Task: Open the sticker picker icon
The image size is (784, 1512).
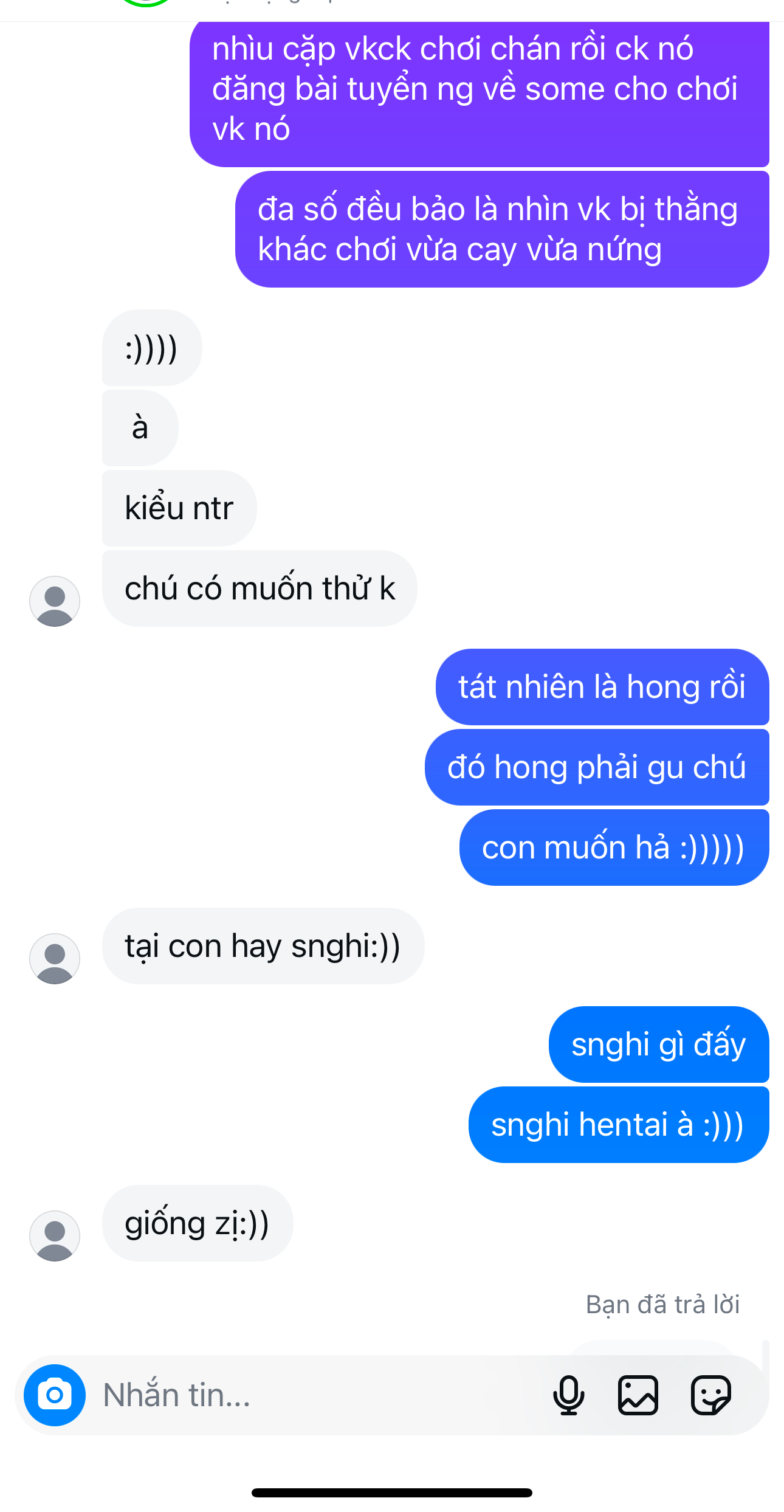Action: pos(711,1395)
